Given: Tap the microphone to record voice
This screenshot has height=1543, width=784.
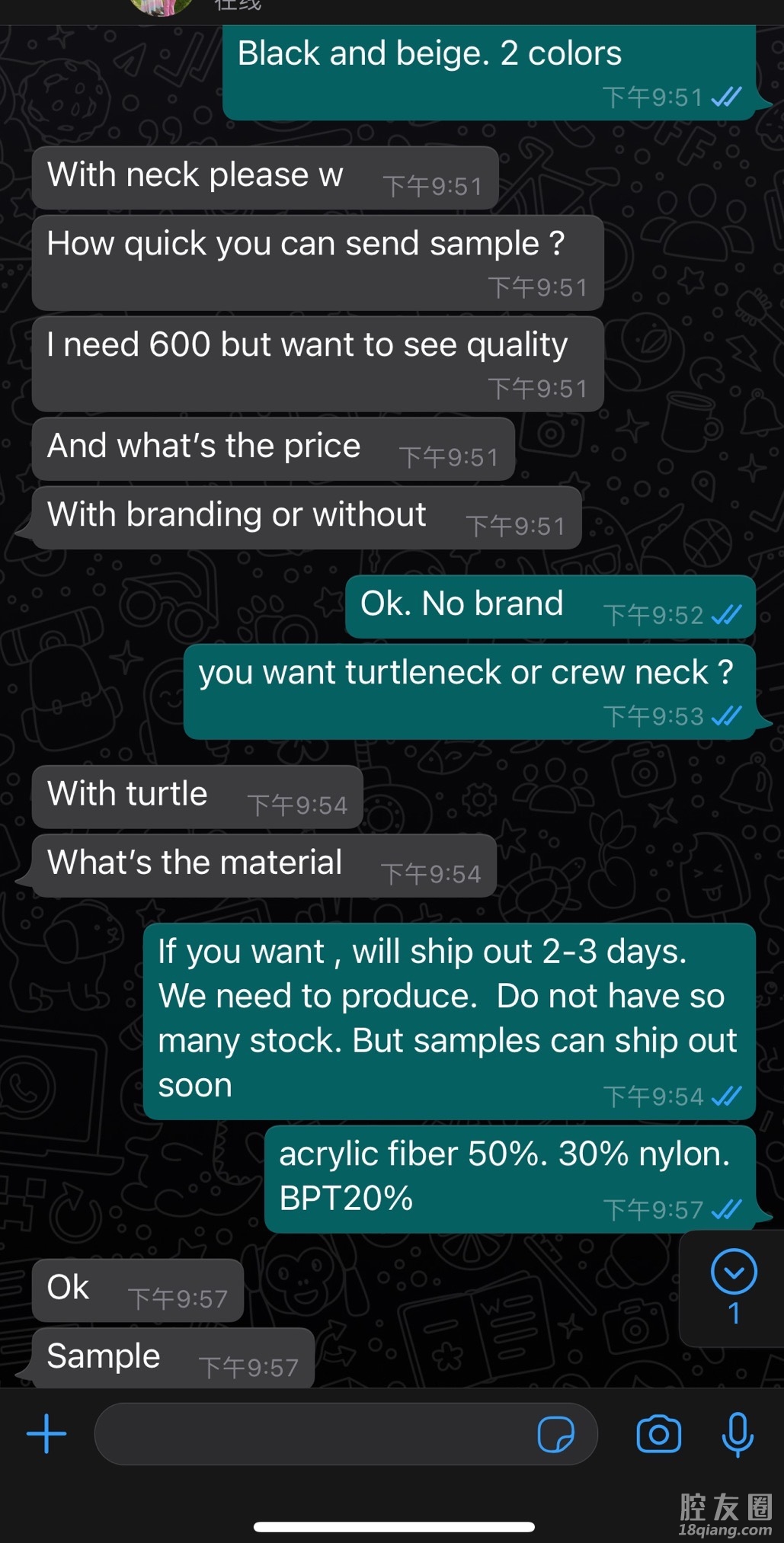Looking at the screenshot, I should [737, 1435].
